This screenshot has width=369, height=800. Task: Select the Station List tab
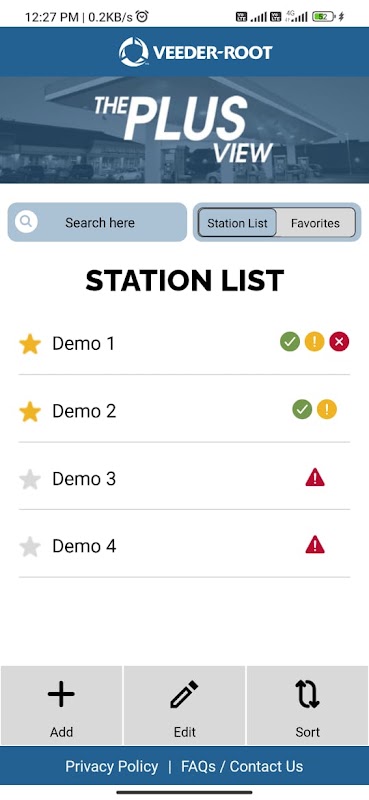pyautogui.click(x=237, y=223)
